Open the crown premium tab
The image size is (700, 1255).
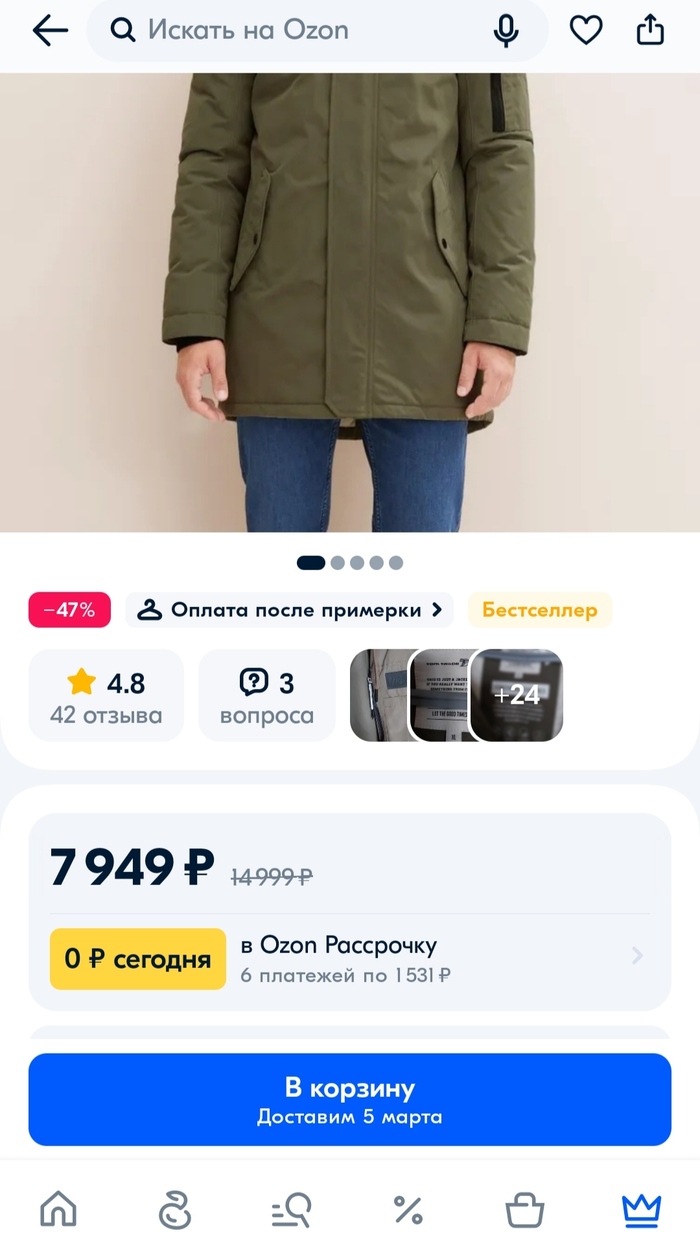641,1210
